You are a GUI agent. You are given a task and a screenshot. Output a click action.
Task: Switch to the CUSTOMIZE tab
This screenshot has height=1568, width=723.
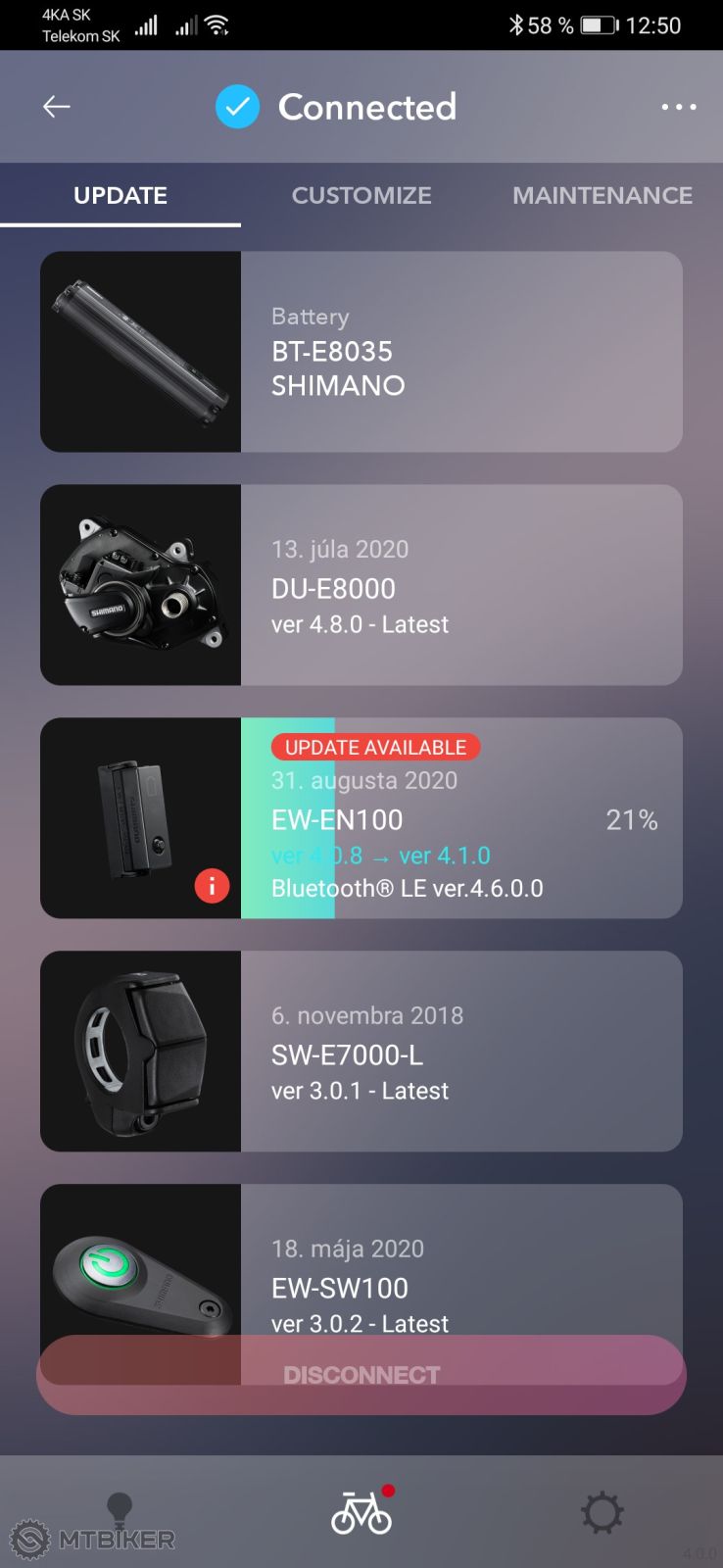click(x=361, y=195)
